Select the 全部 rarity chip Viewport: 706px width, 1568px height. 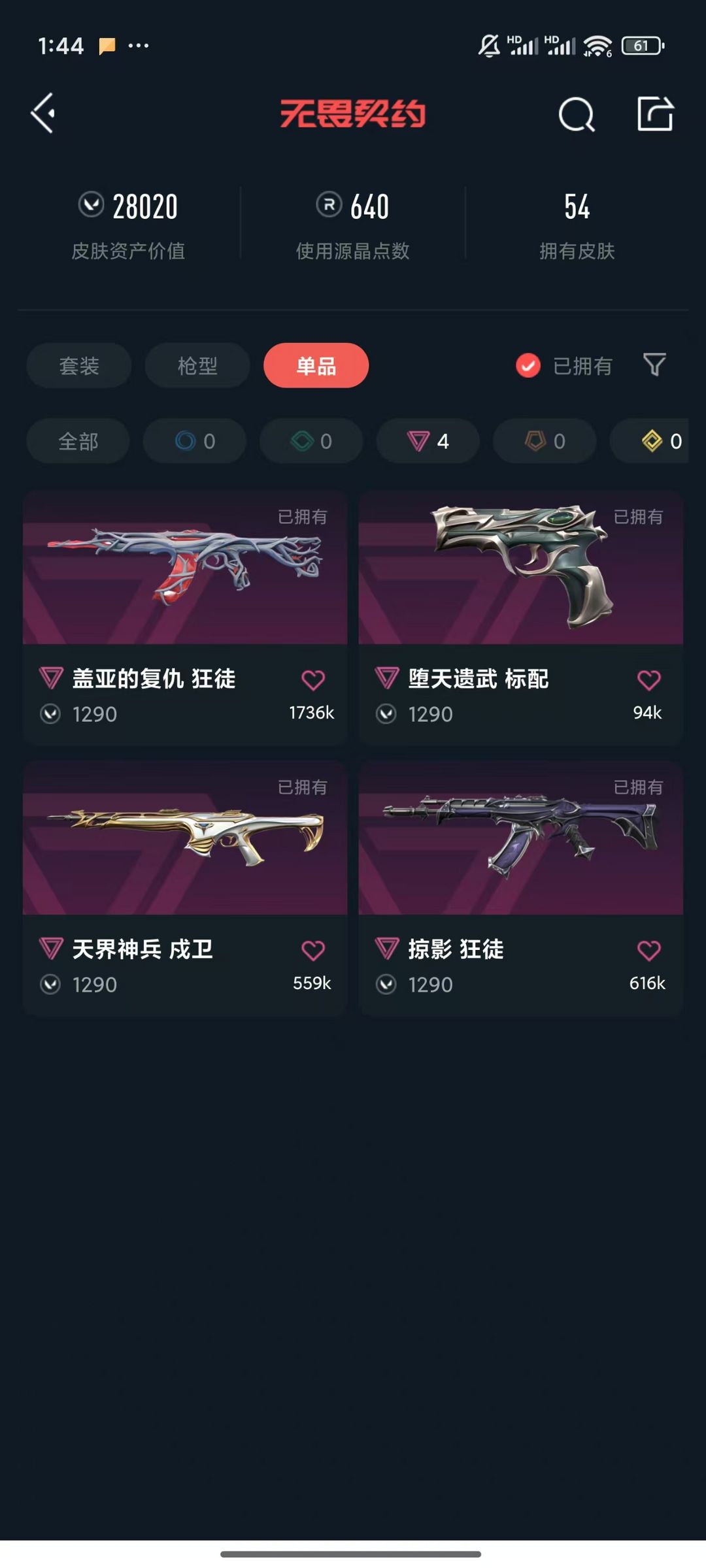pyautogui.click(x=78, y=441)
